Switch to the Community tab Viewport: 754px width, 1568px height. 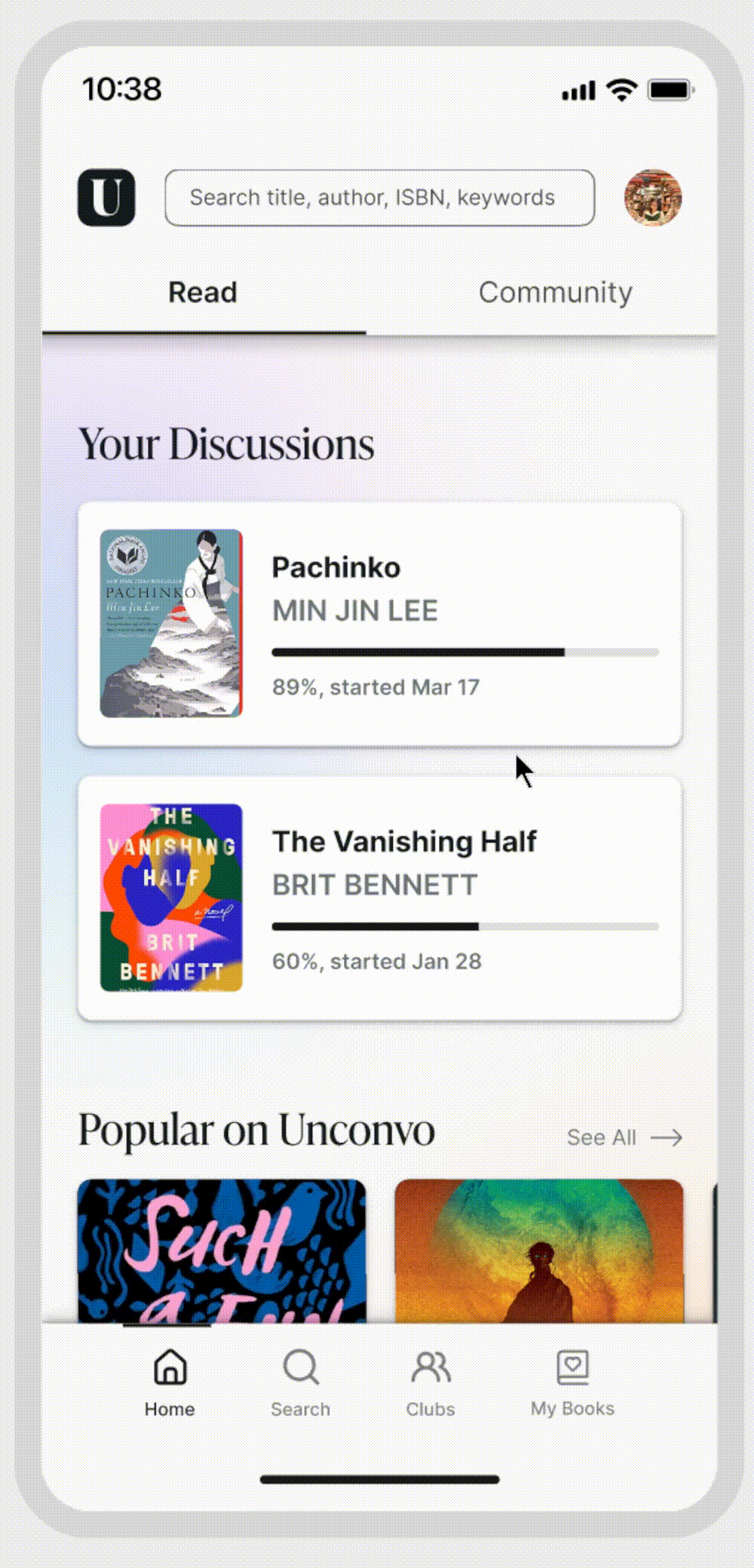pyautogui.click(x=556, y=293)
